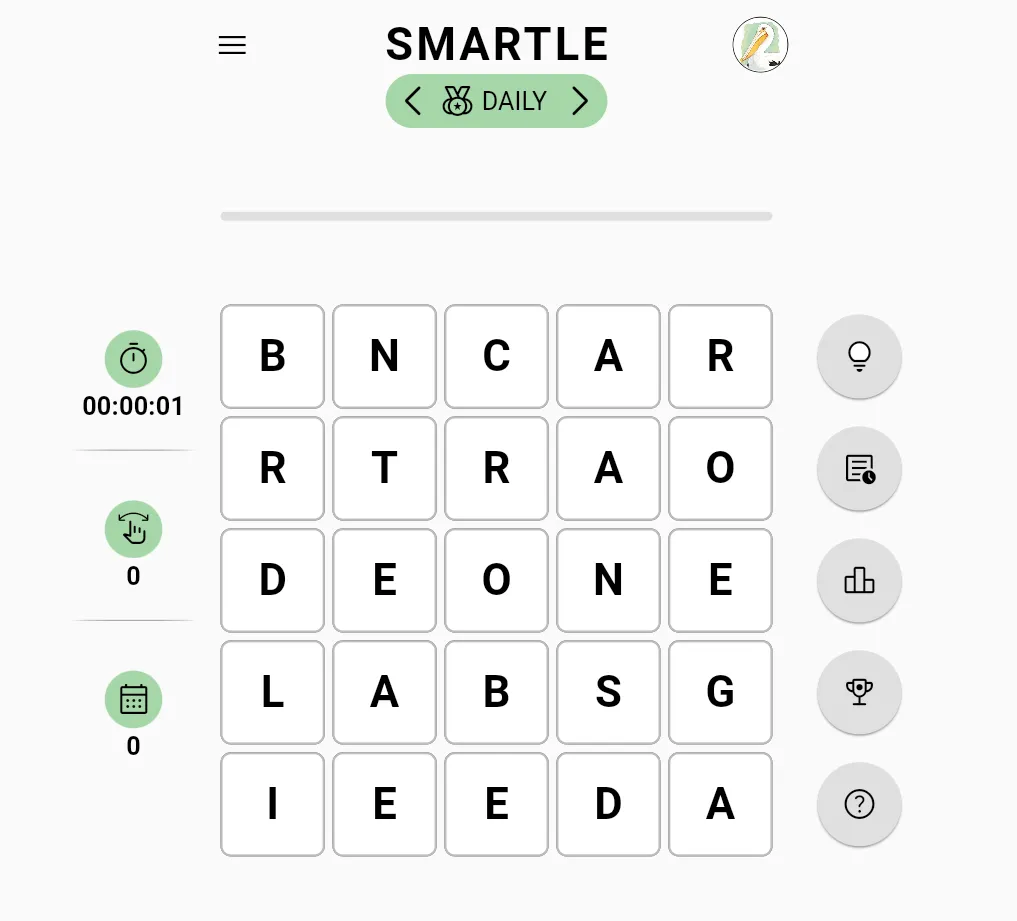The height and width of the screenshot is (921, 1017).
Task: Select the letter tile L
Action: 272,692
